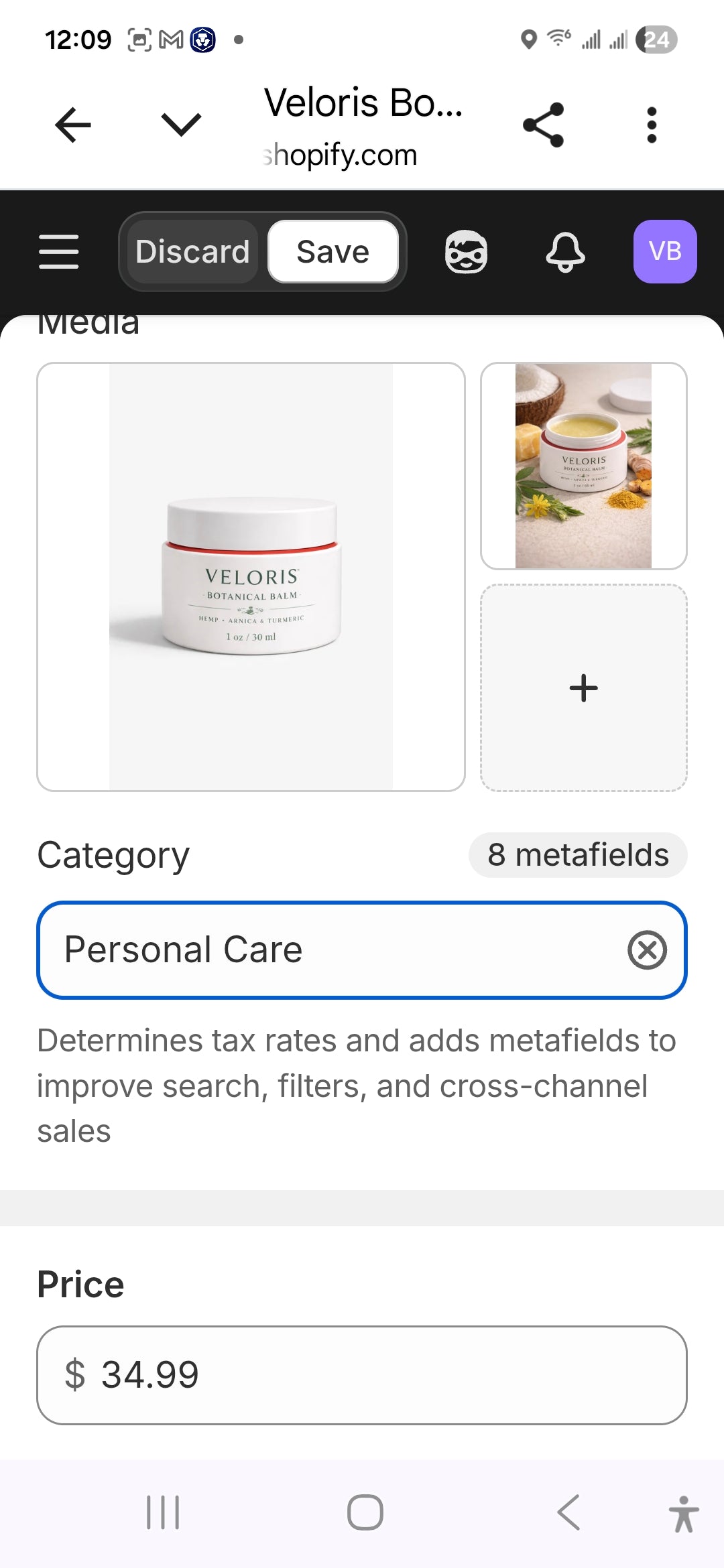Open the Sidekick assistant icon
Screen dimensions: 724x1568
pos(466,252)
